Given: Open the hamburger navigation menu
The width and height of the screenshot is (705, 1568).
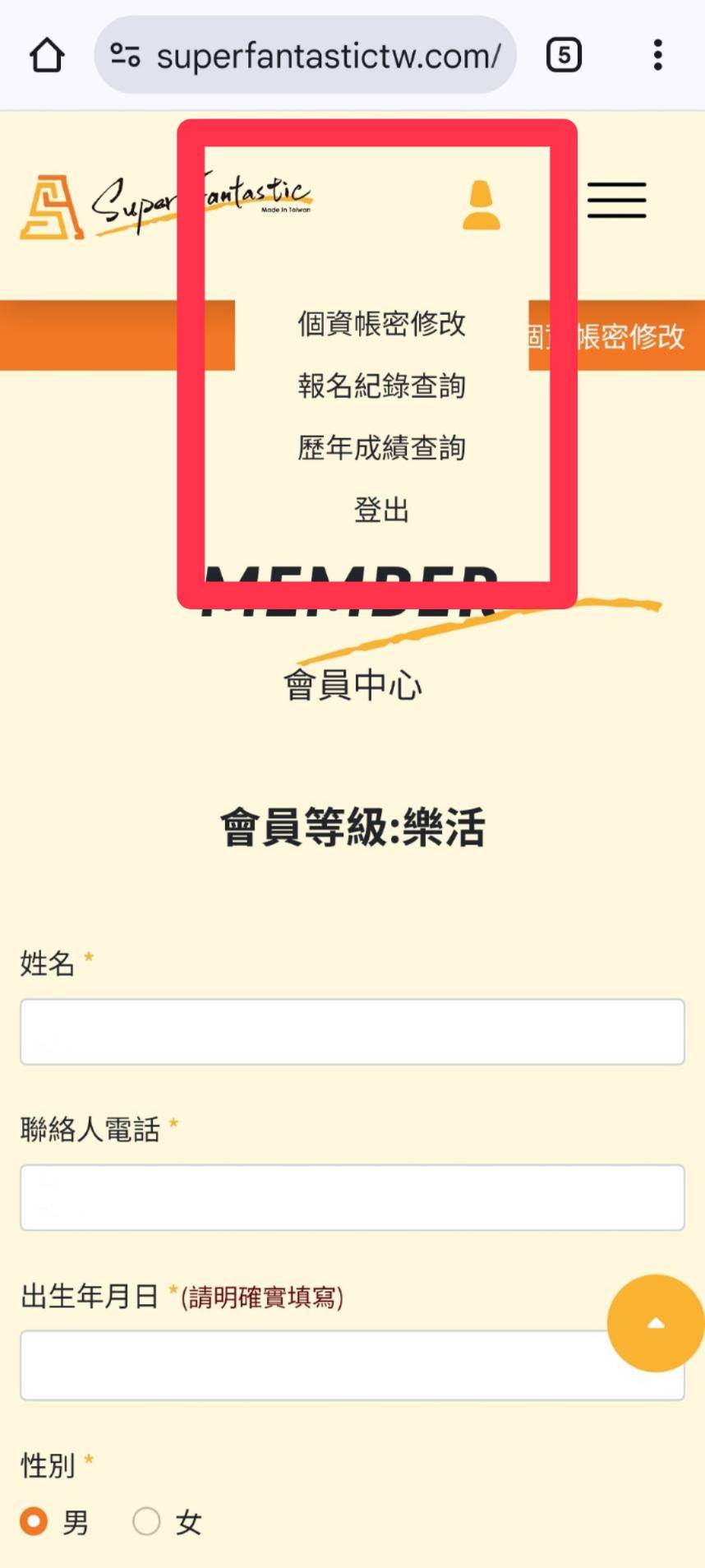Looking at the screenshot, I should click(x=616, y=201).
